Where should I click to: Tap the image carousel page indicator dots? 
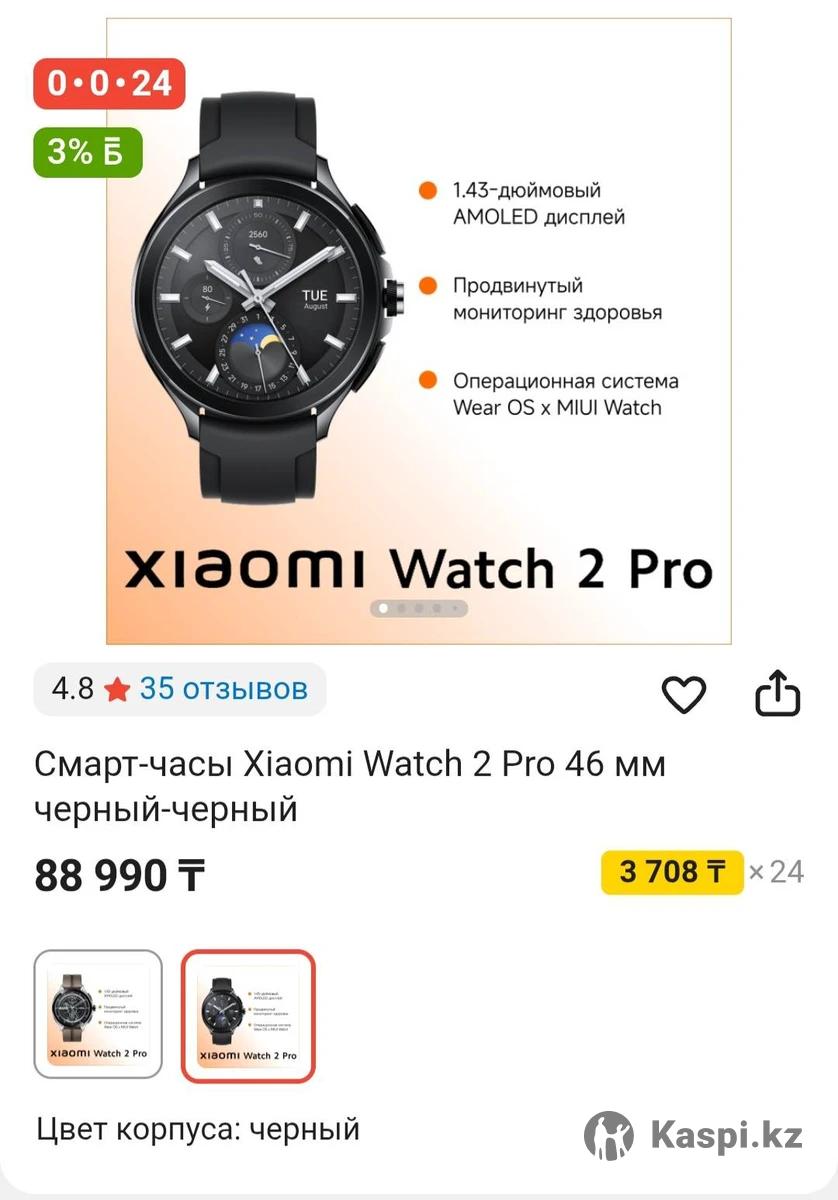pyautogui.click(x=418, y=607)
